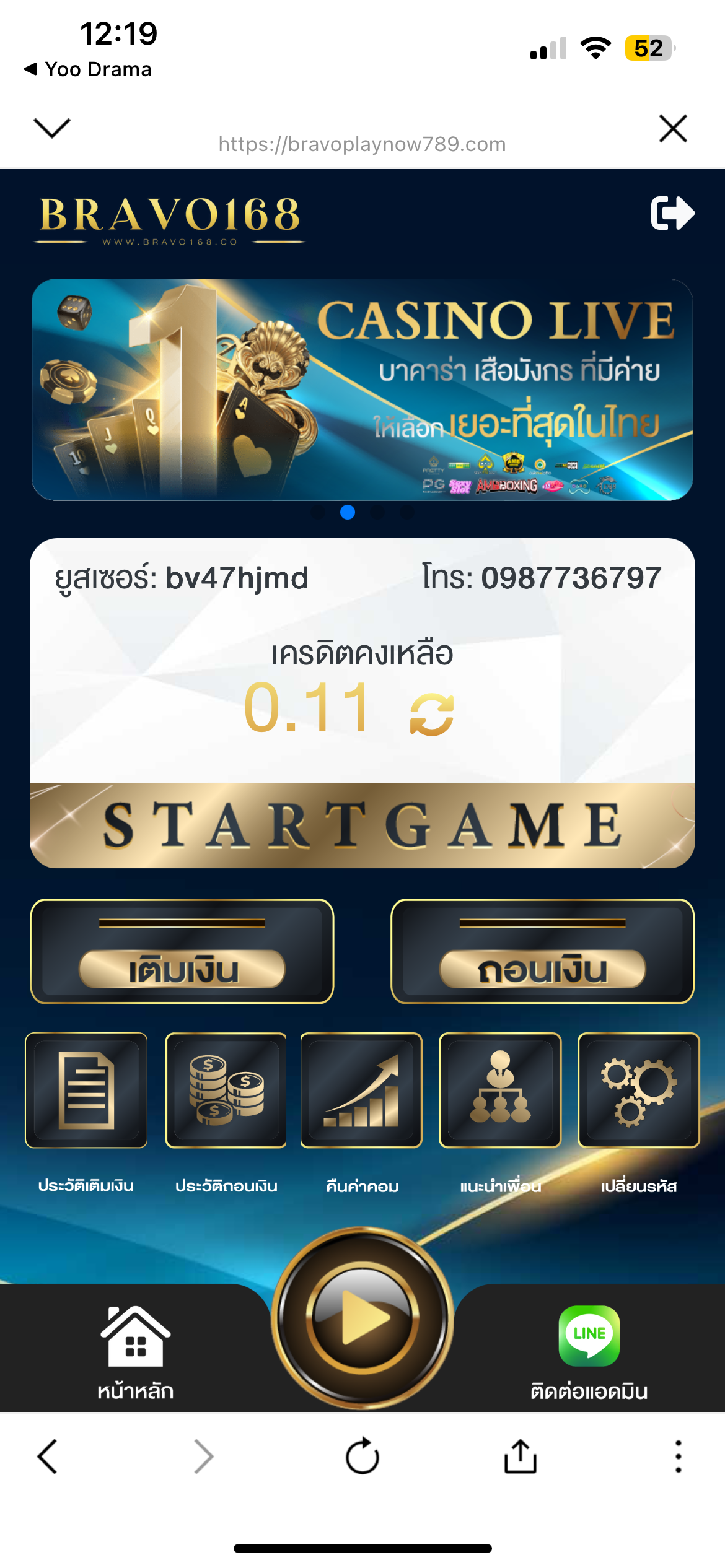725x1568 pixels.
Task: Open เปลี่ยนรหัส change password
Action: 638,1091
